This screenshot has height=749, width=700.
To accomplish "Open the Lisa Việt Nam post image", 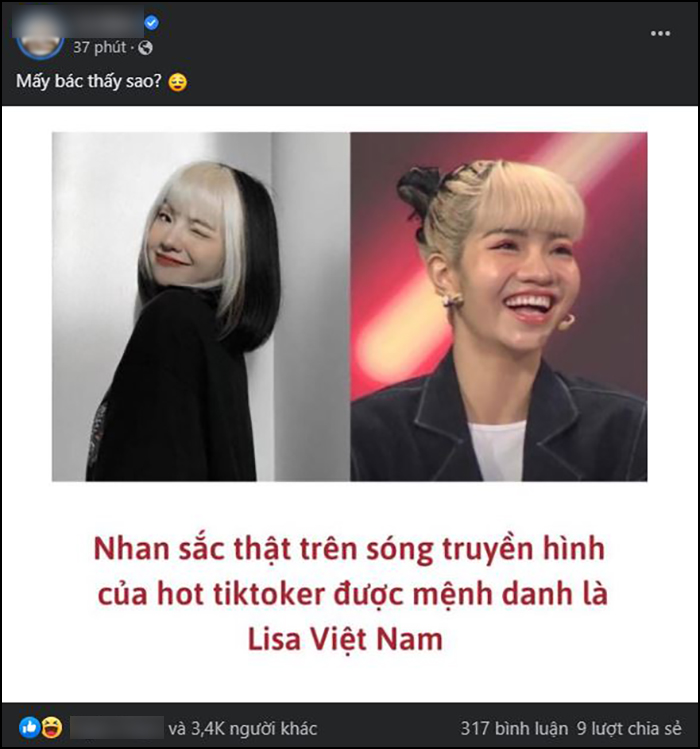I will (349, 400).
